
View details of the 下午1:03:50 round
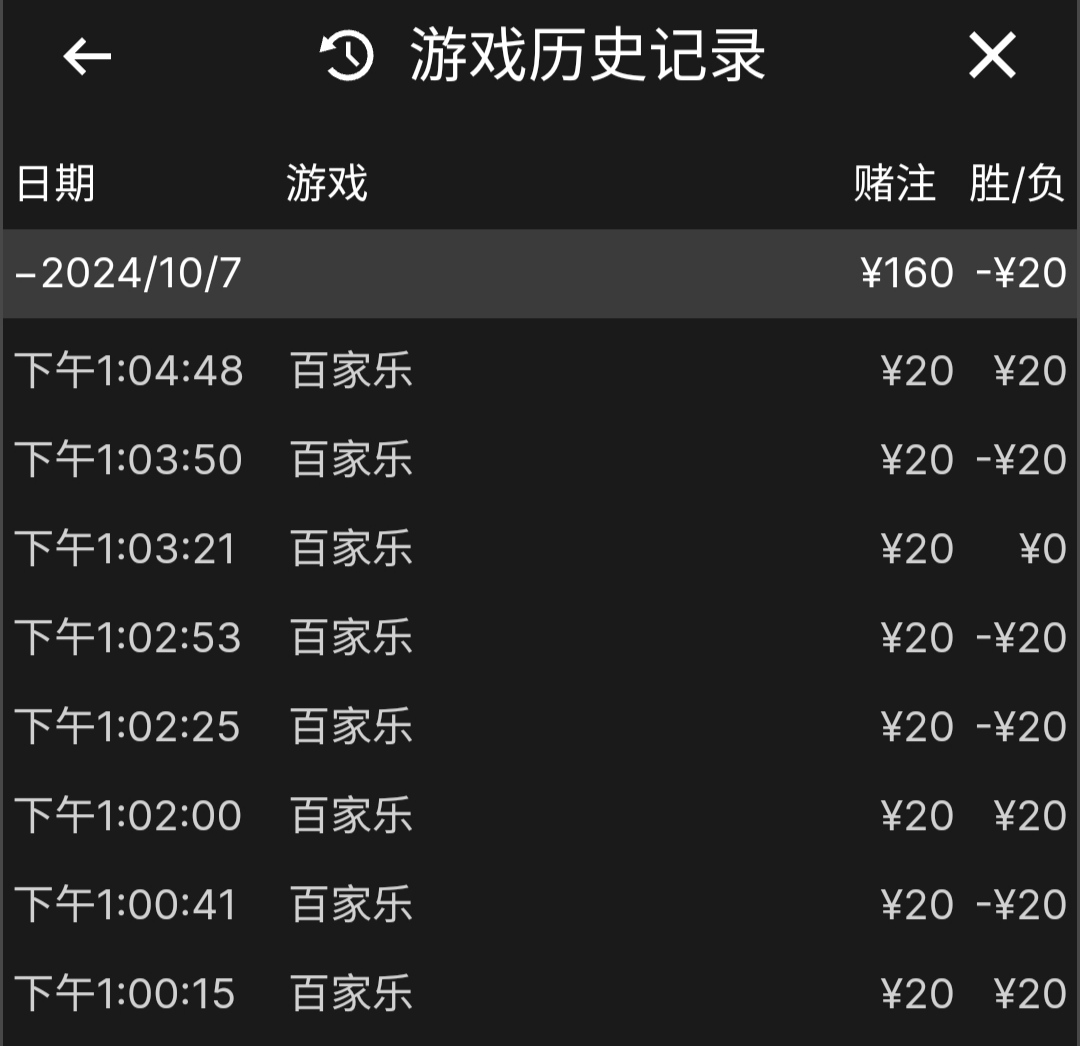(540, 461)
